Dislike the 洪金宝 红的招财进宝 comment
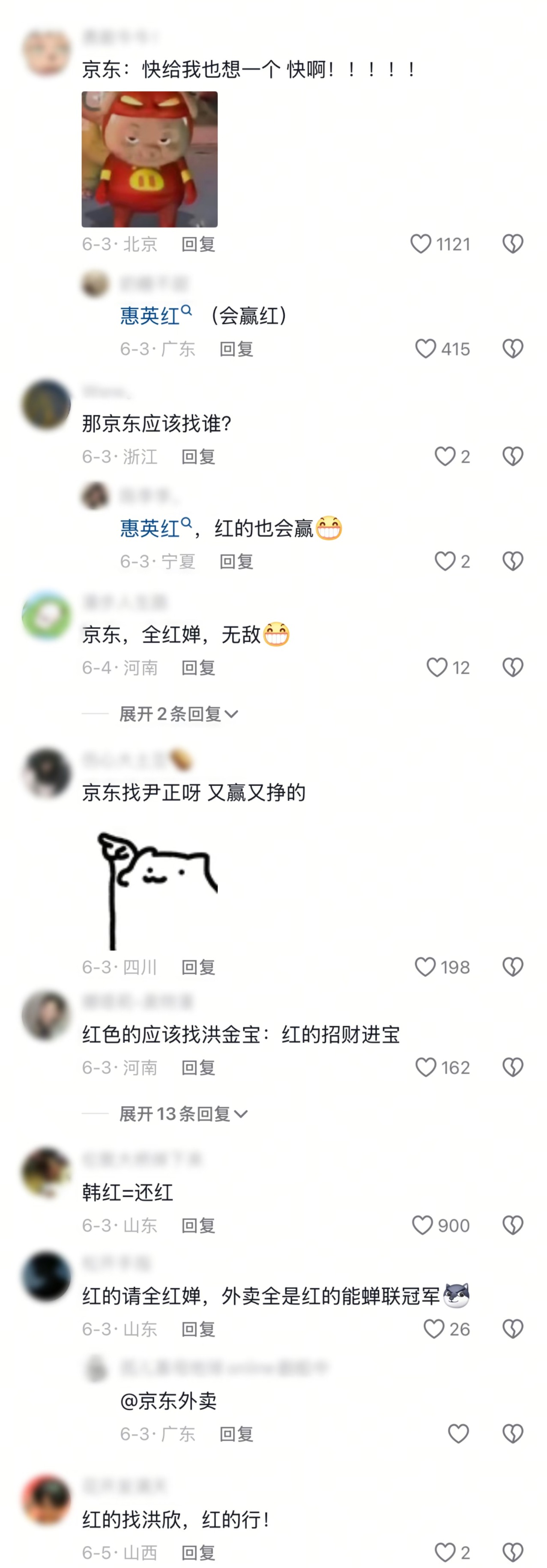 pos(512,1068)
